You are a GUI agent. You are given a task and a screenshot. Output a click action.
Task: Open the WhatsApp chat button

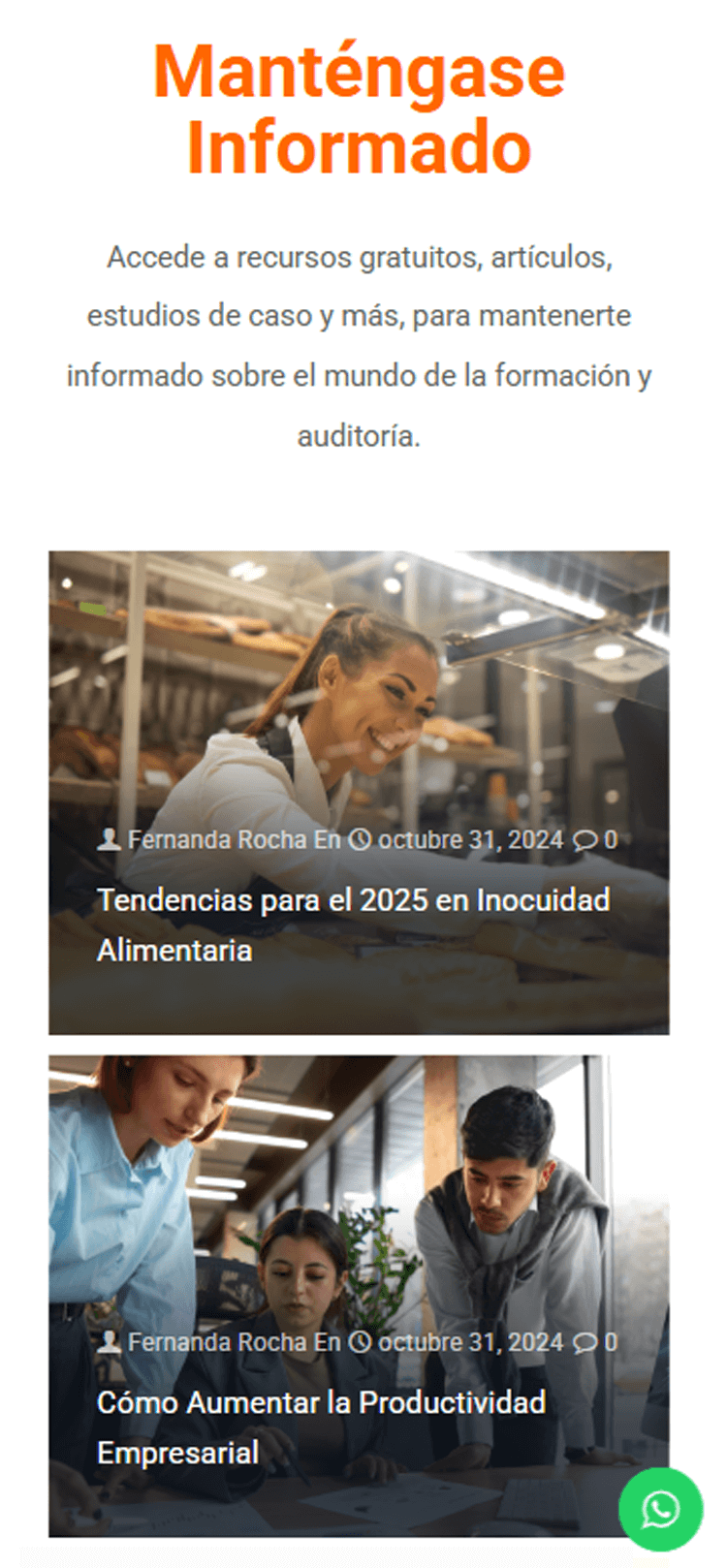click(661, 1509)
